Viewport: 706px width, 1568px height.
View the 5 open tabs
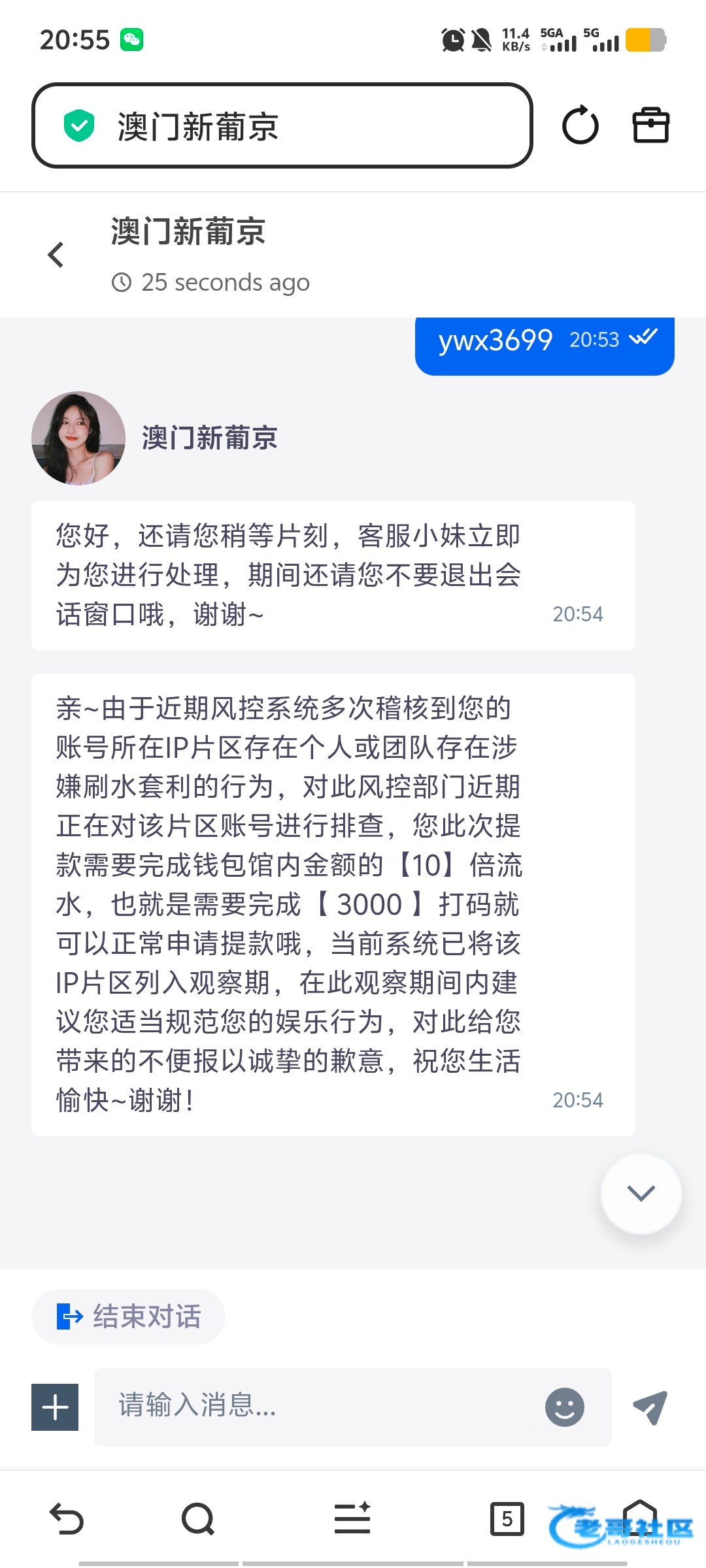(x=507, y=1518)
